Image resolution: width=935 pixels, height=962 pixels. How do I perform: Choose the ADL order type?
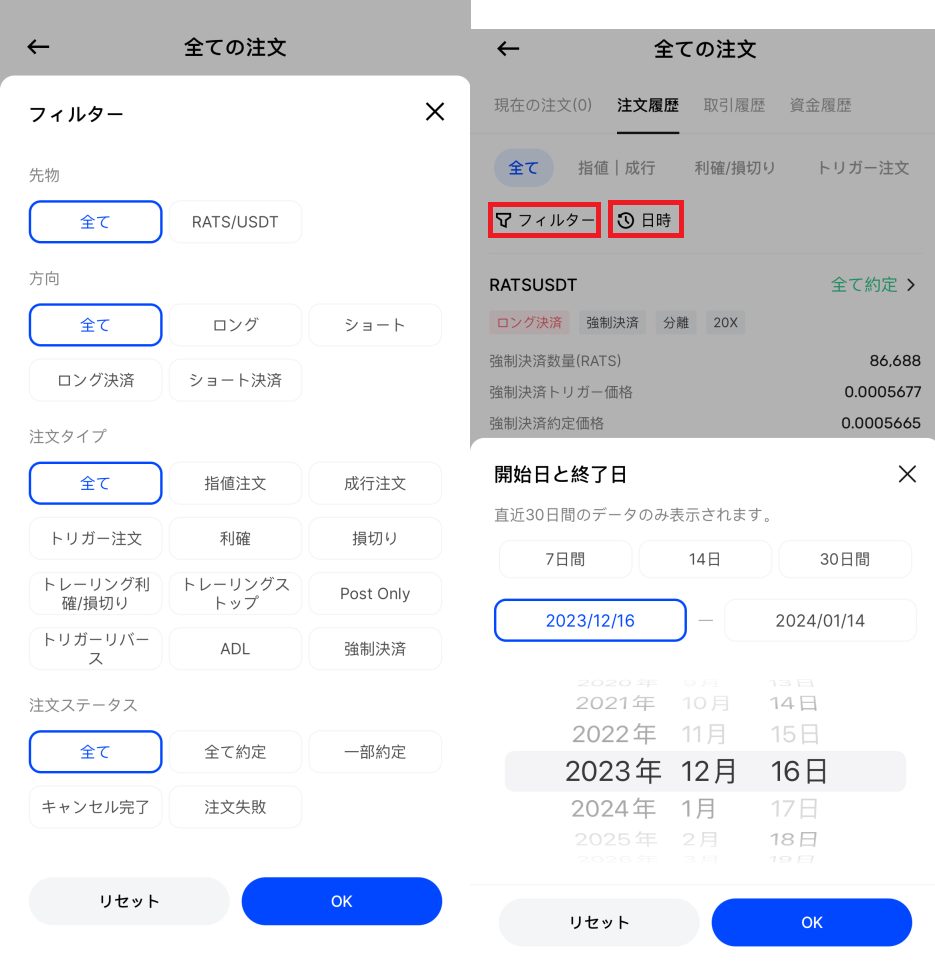click(x=235, y=649)
